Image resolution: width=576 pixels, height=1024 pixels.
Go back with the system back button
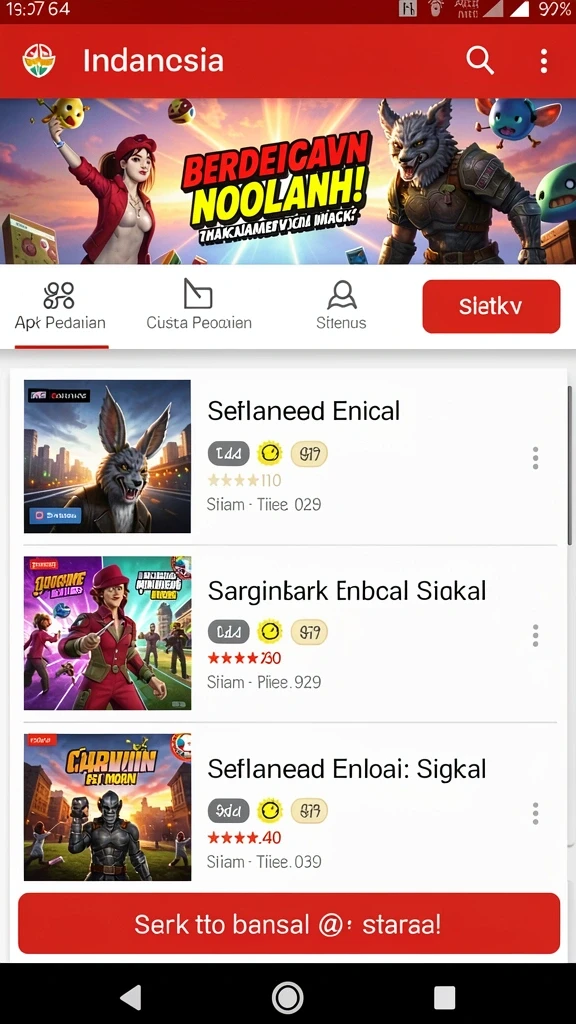(131, 997)
